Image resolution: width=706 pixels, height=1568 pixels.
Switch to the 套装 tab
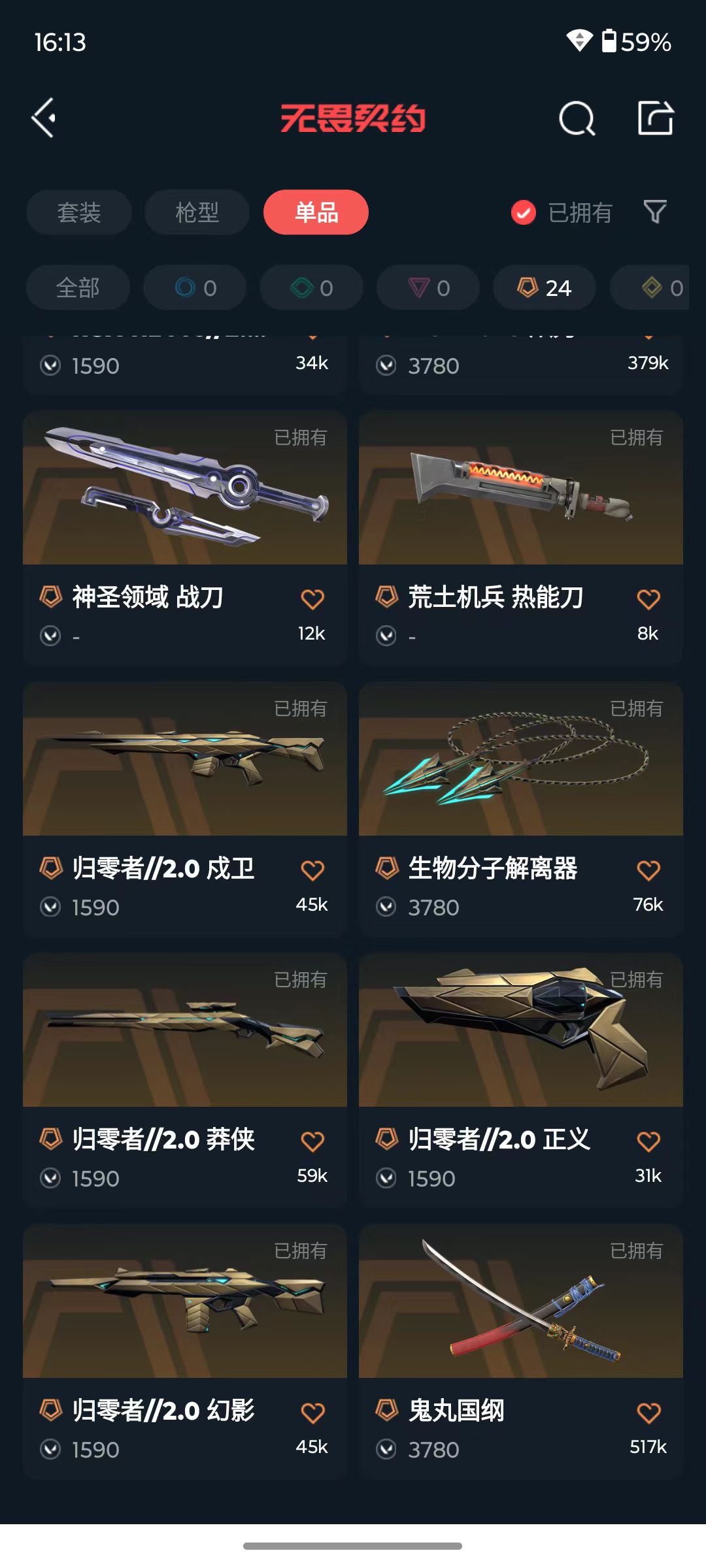pos(79,212)
